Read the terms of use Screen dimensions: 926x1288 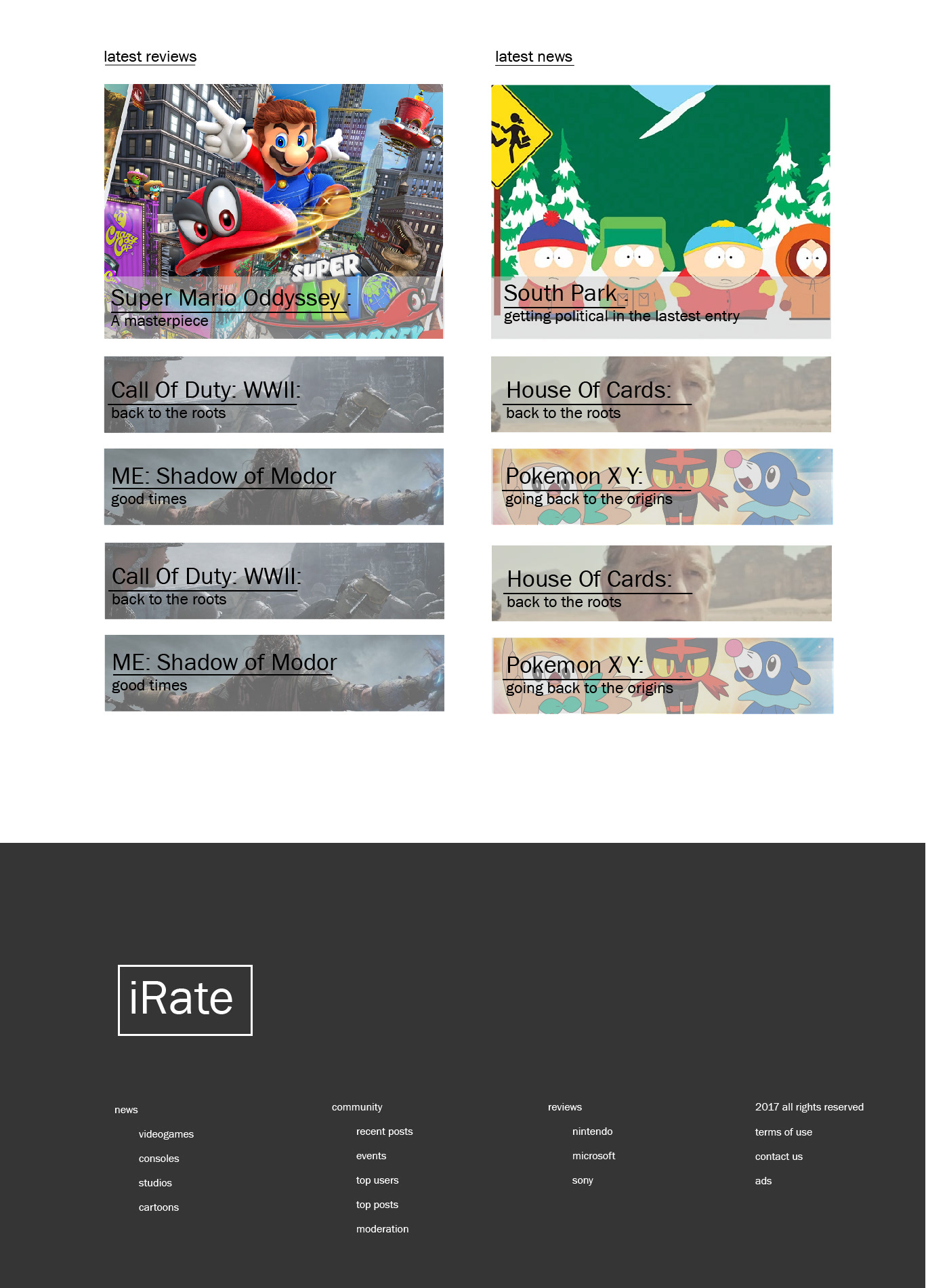[x=783, y=1132]
